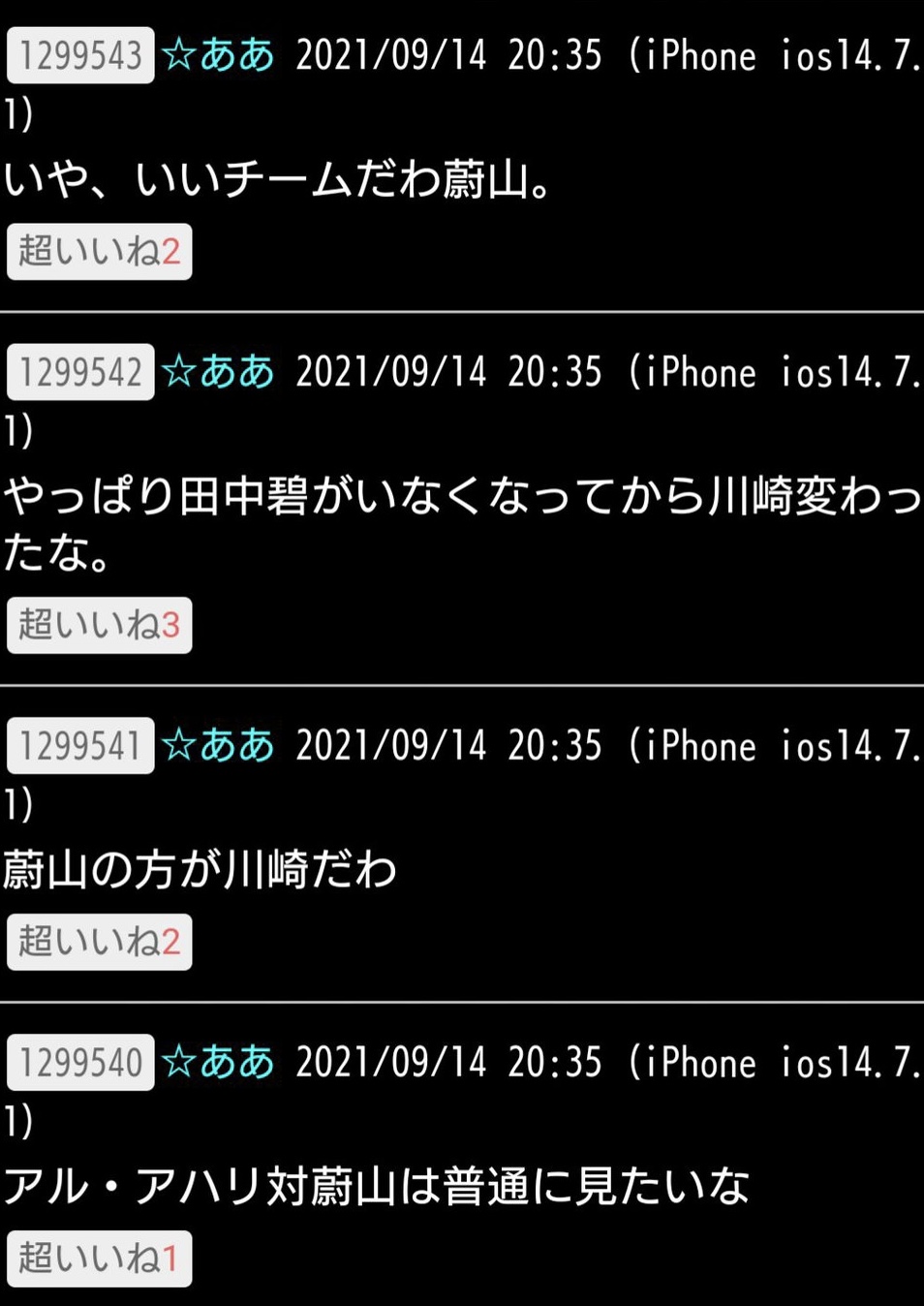Image resolution: width=924 pixels, height=1306 pixels.
Task: Open ☆ああ username on post 1299540
Action: (218, 1063)
